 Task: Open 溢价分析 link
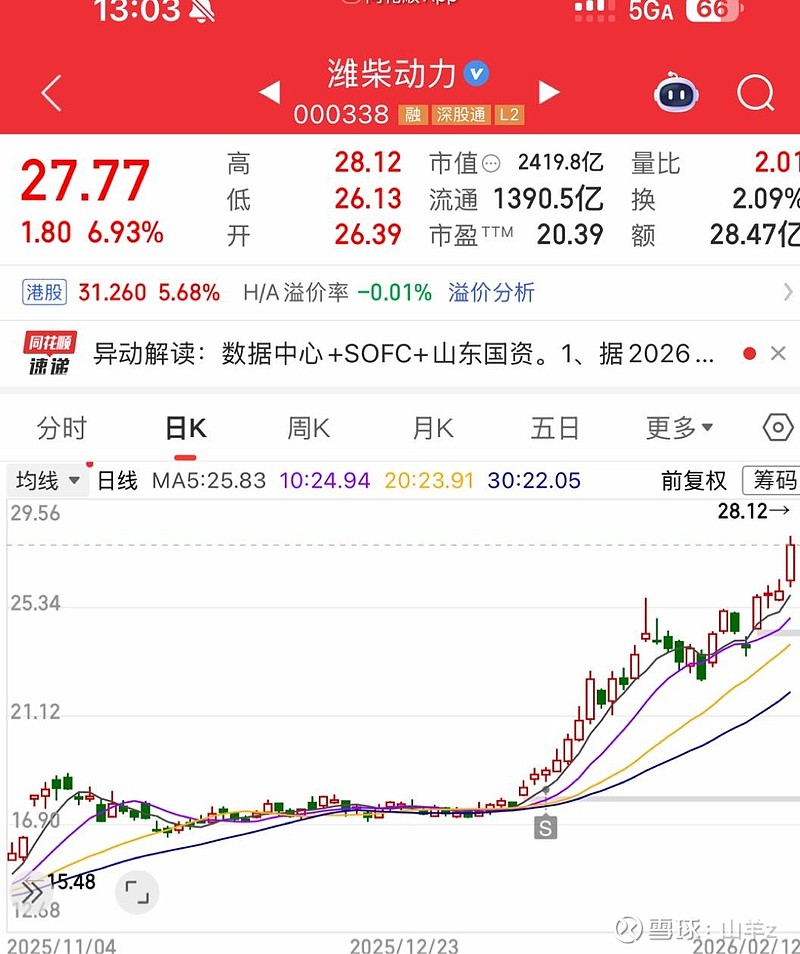(x=491, y=292)
